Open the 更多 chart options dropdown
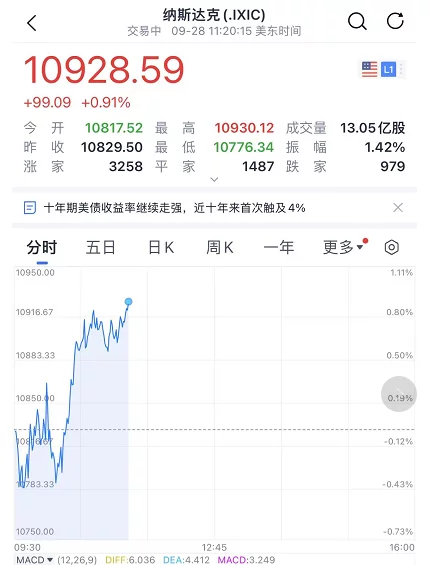The image size is (430, 565). coord(343,247)
